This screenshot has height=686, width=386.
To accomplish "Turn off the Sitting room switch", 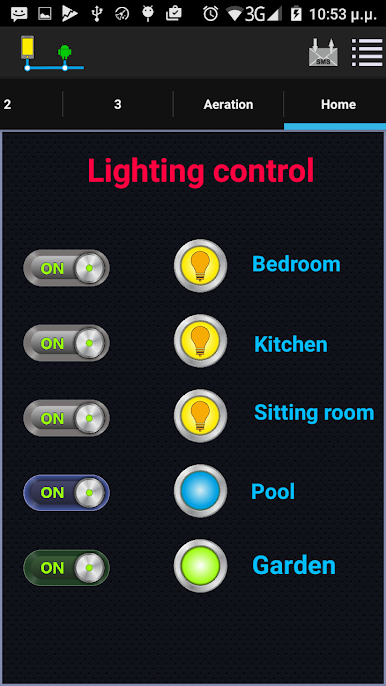I will tap(67, 418).
